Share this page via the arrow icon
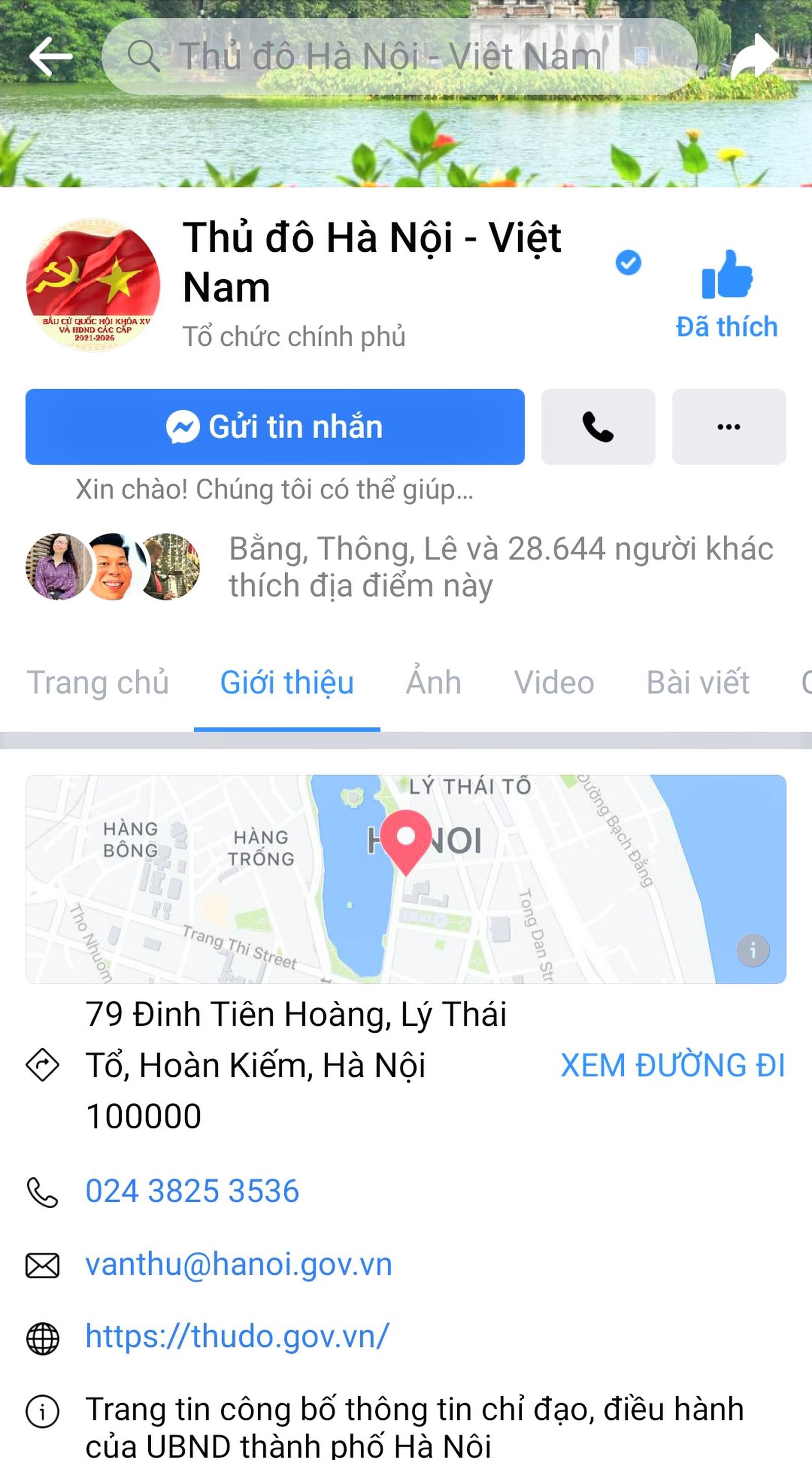 754,56
